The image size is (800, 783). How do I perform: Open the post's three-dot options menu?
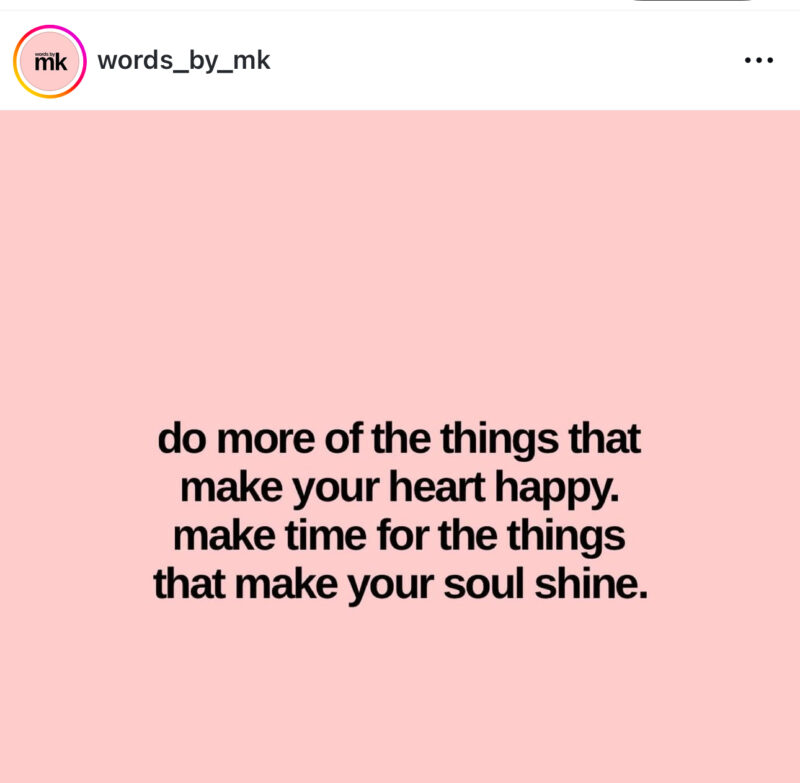[758, 61]
